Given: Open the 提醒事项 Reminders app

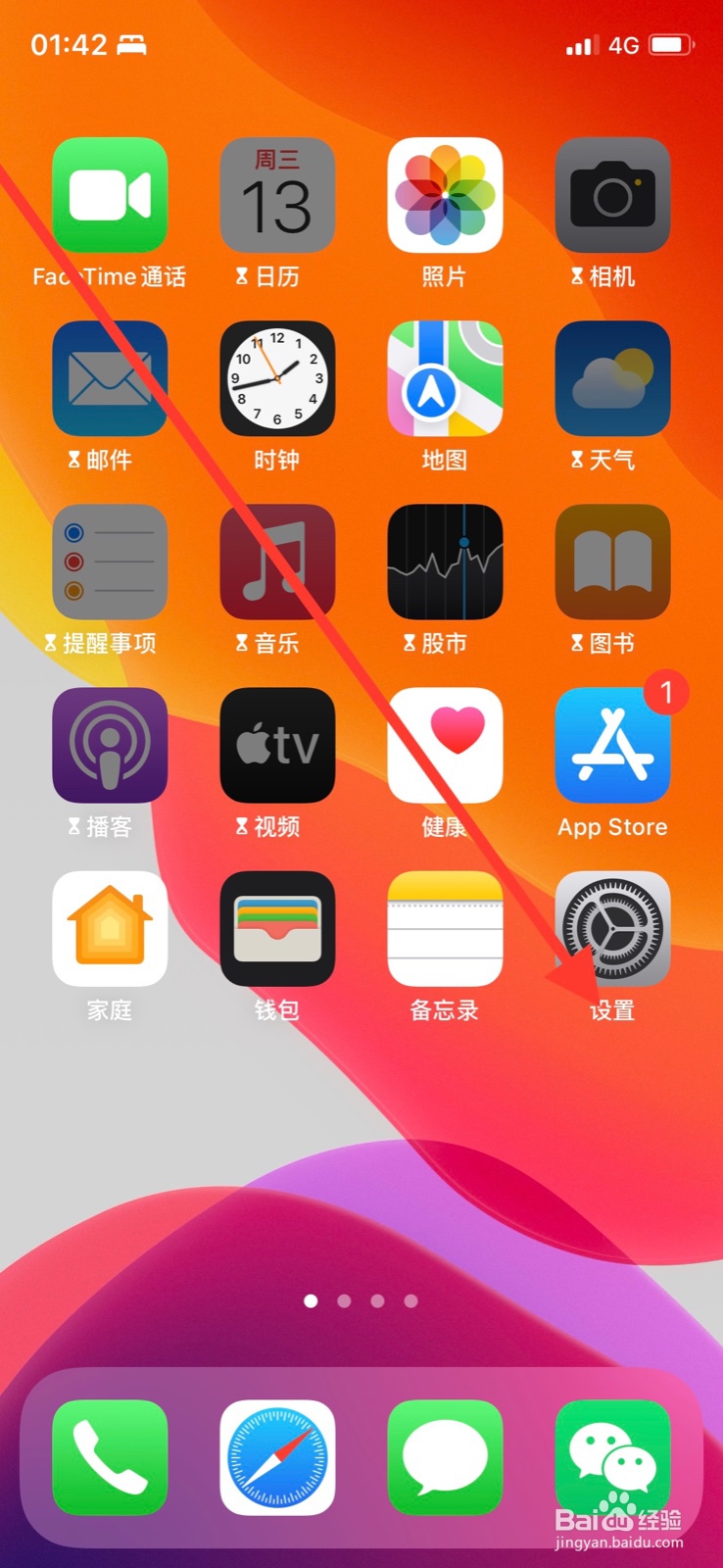Looking at the screenshot, I should point(110,561).
